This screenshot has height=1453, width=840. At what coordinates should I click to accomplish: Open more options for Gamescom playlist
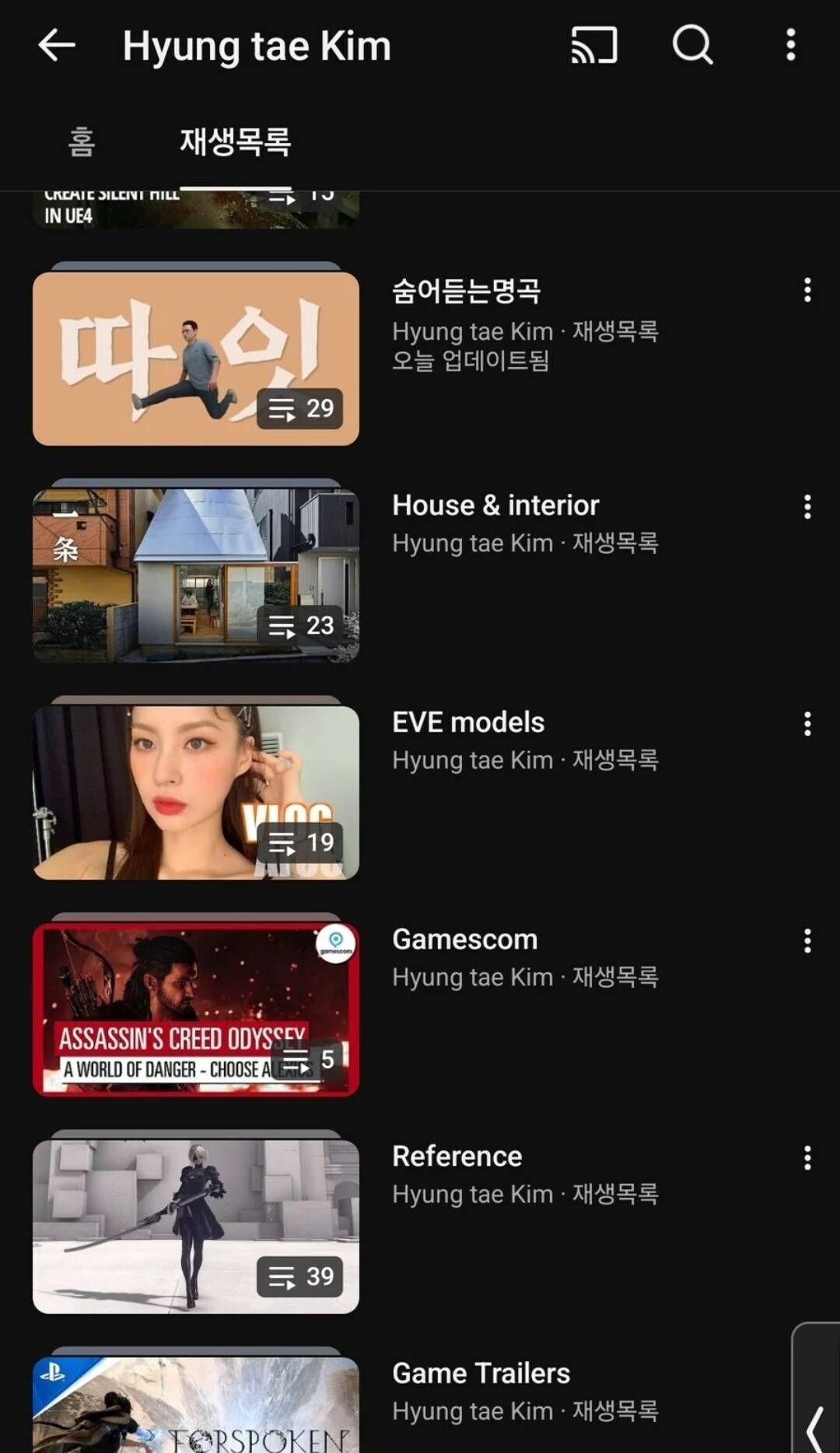(807, 941)
